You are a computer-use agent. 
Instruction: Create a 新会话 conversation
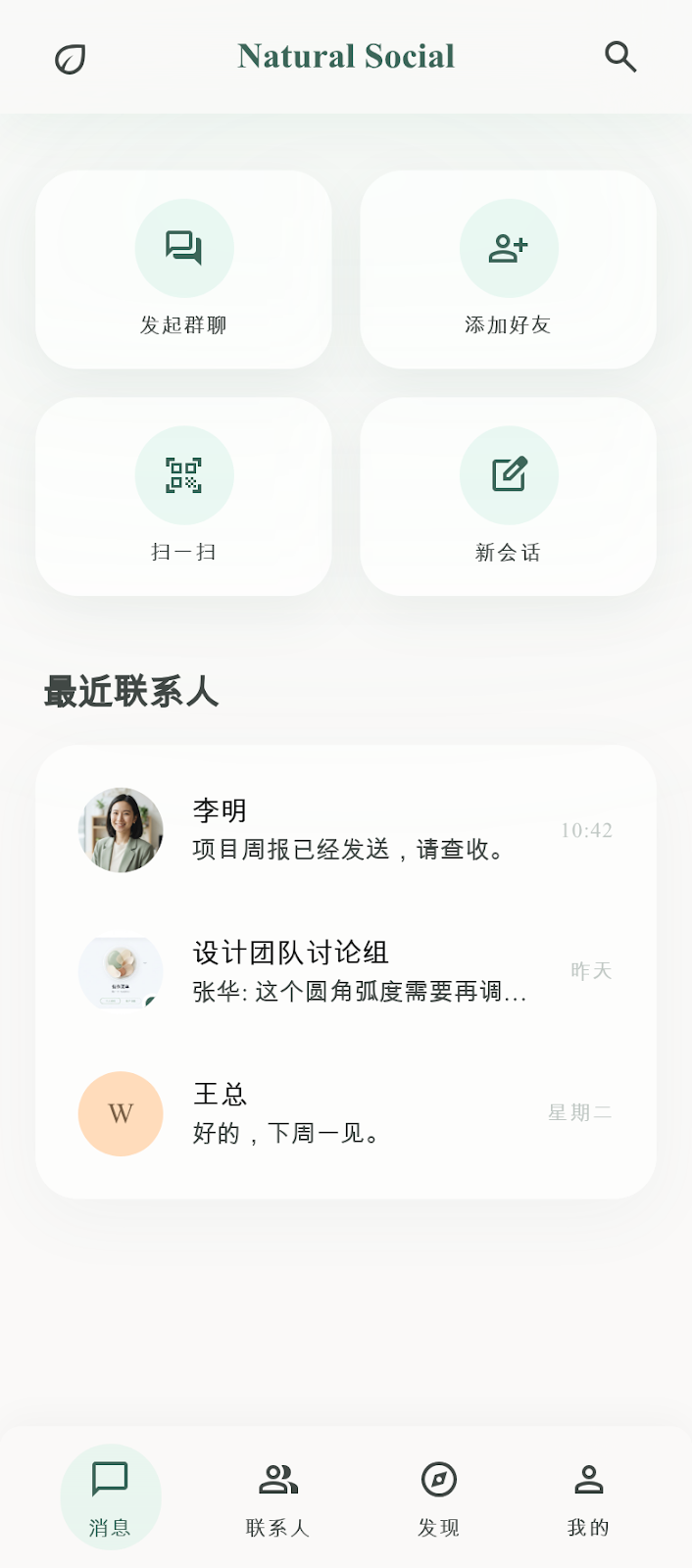pyautogui.click(x=508, y=497)
